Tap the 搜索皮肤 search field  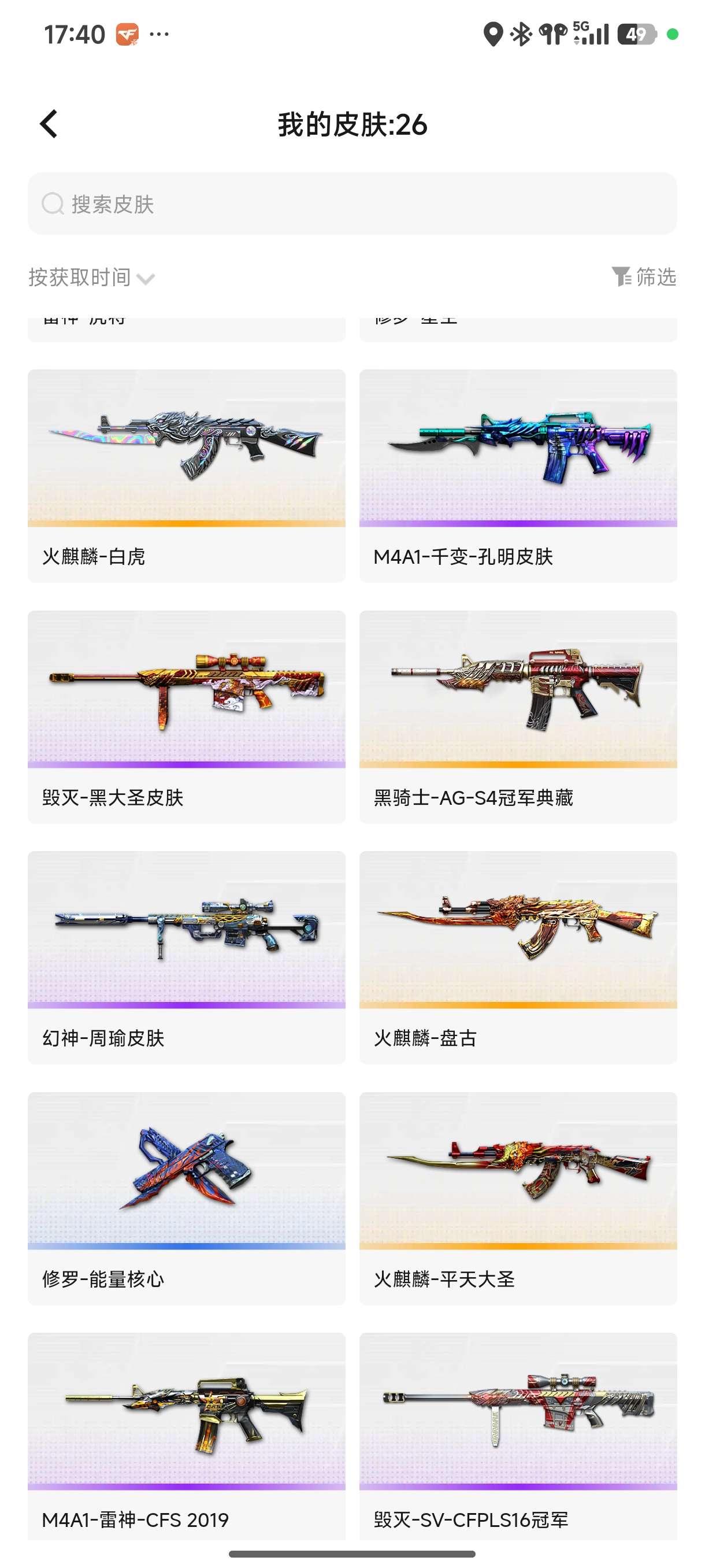point(352,204)
